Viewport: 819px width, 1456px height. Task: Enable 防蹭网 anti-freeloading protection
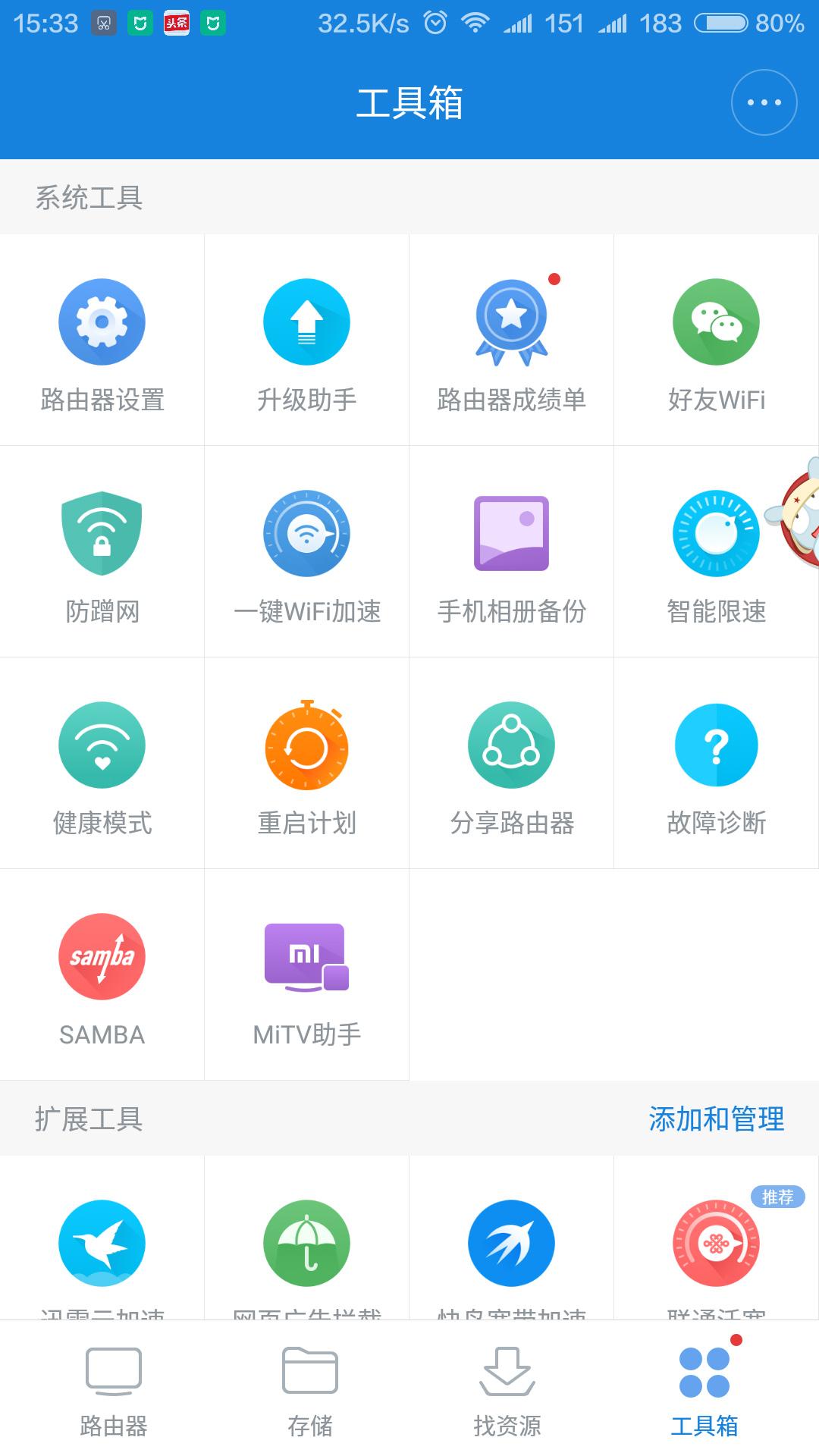click(102, 554)
